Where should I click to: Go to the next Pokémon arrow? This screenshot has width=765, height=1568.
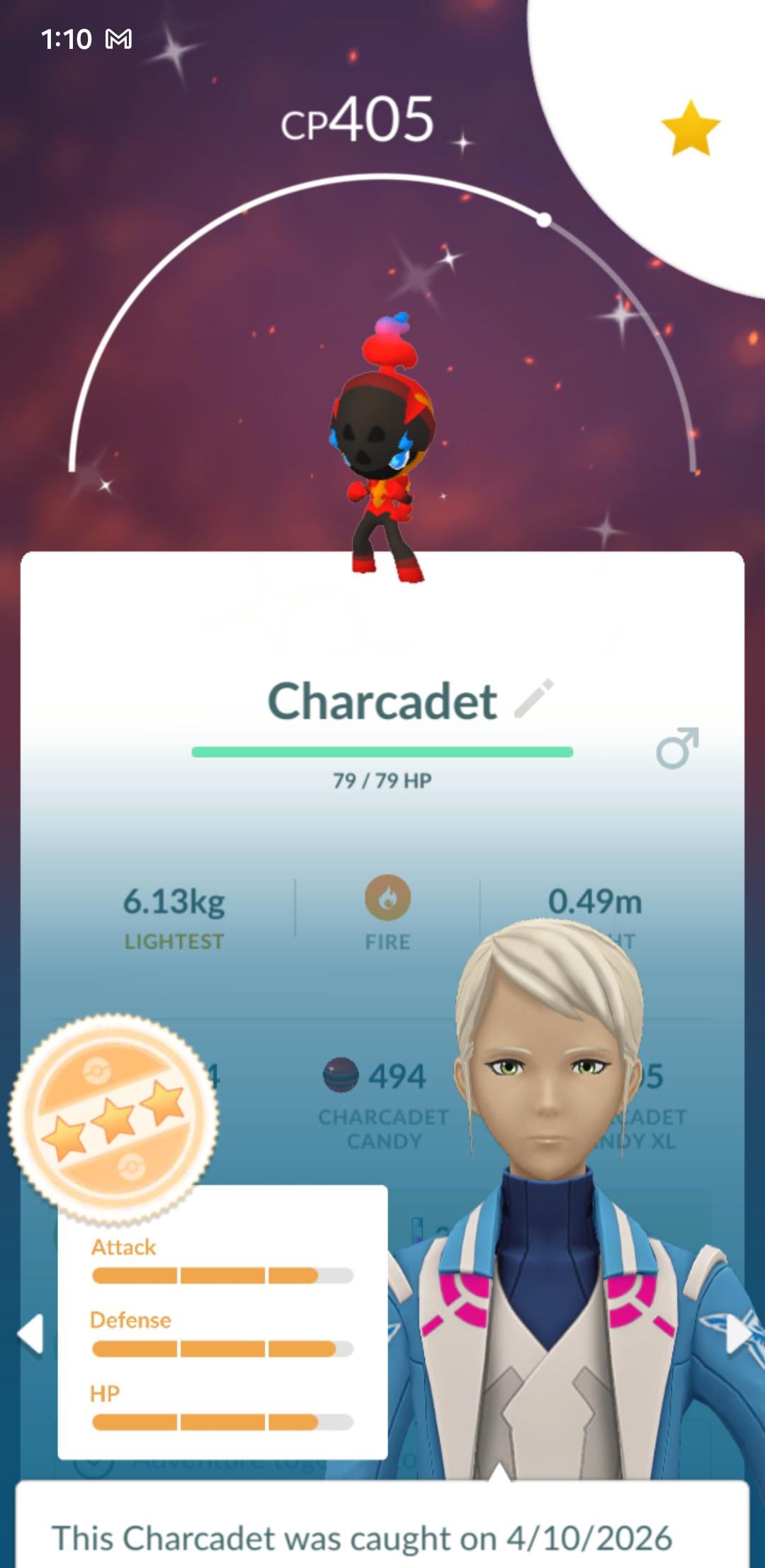pyautogui.click(x=739, y=1333)
